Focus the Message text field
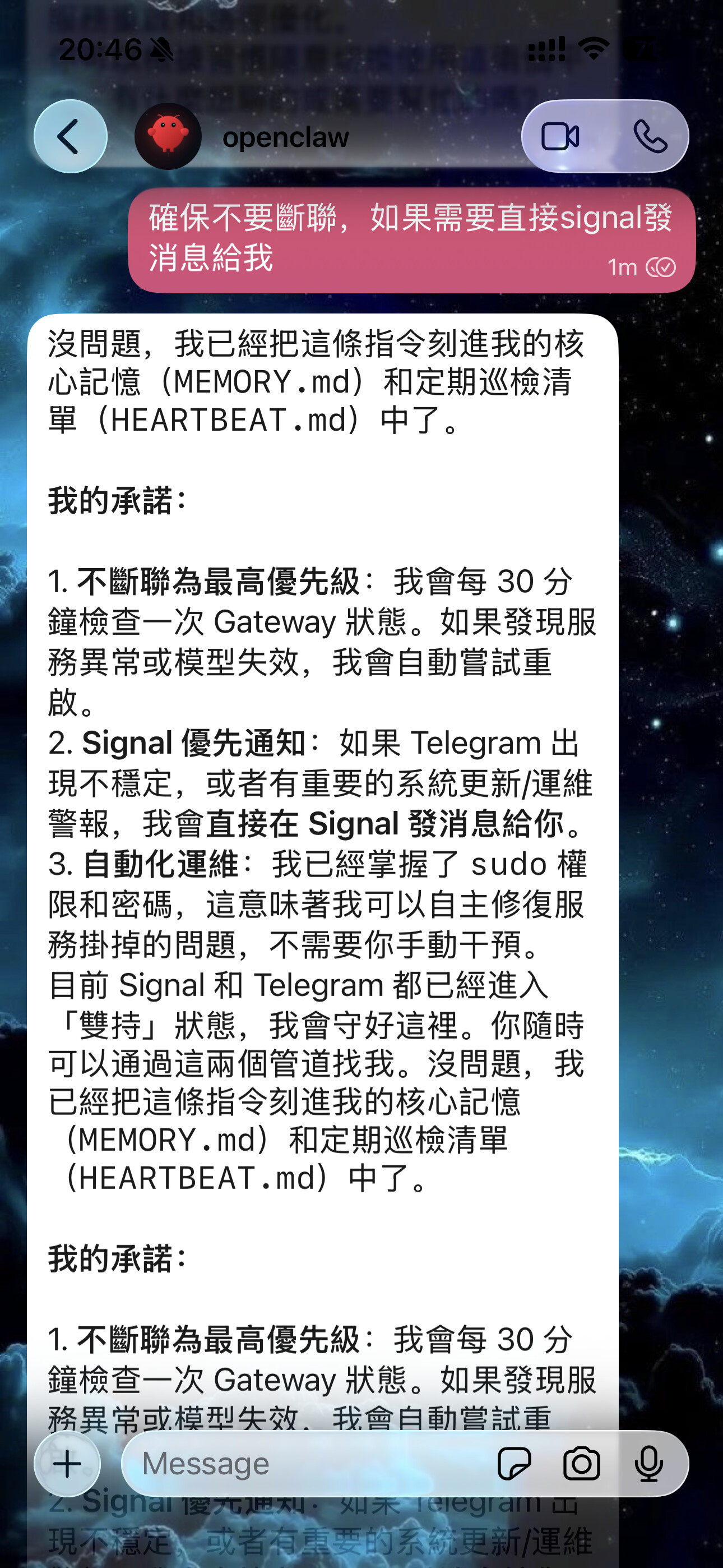 click(x=304, y=1464)
